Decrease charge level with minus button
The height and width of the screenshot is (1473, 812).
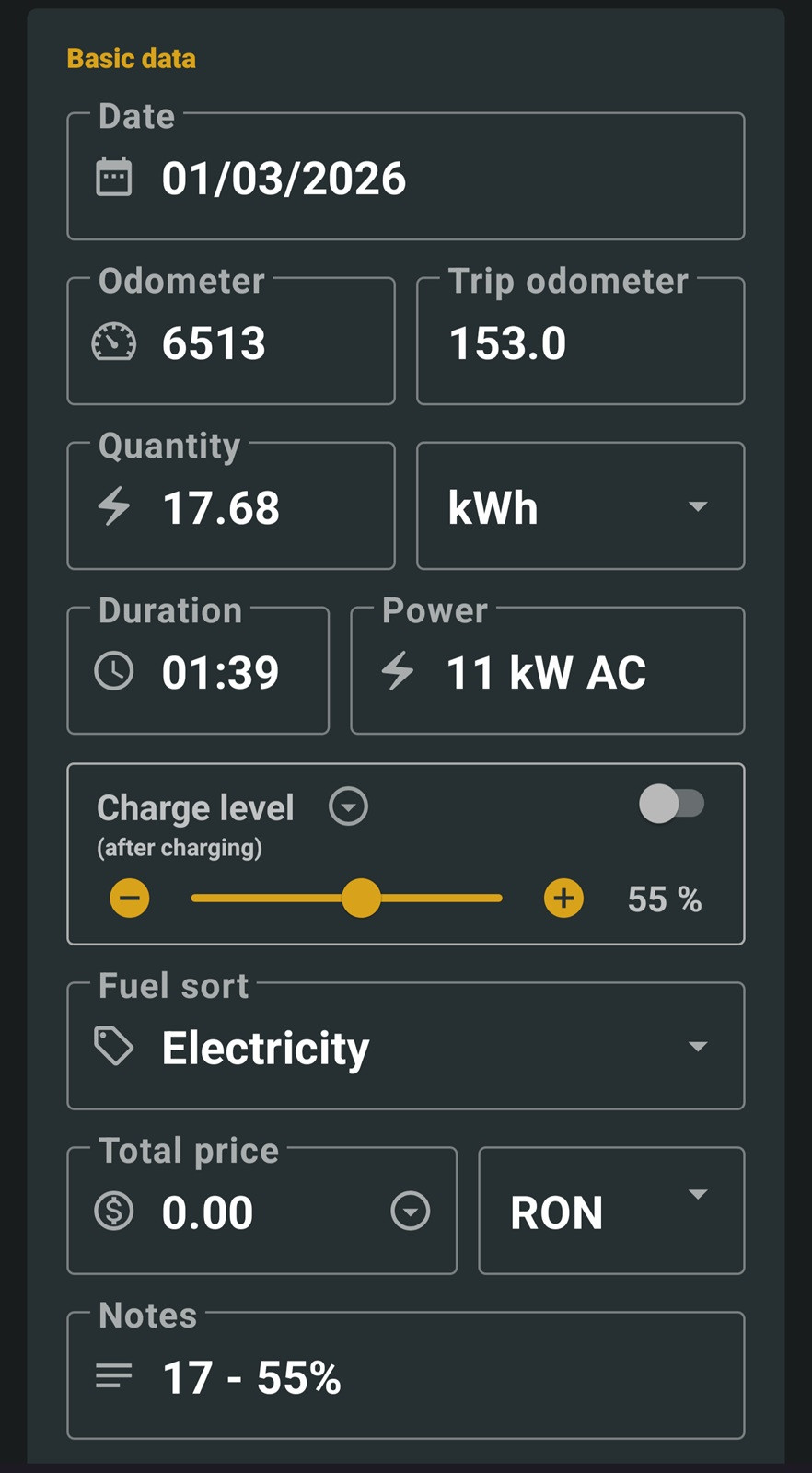(130, 898)
